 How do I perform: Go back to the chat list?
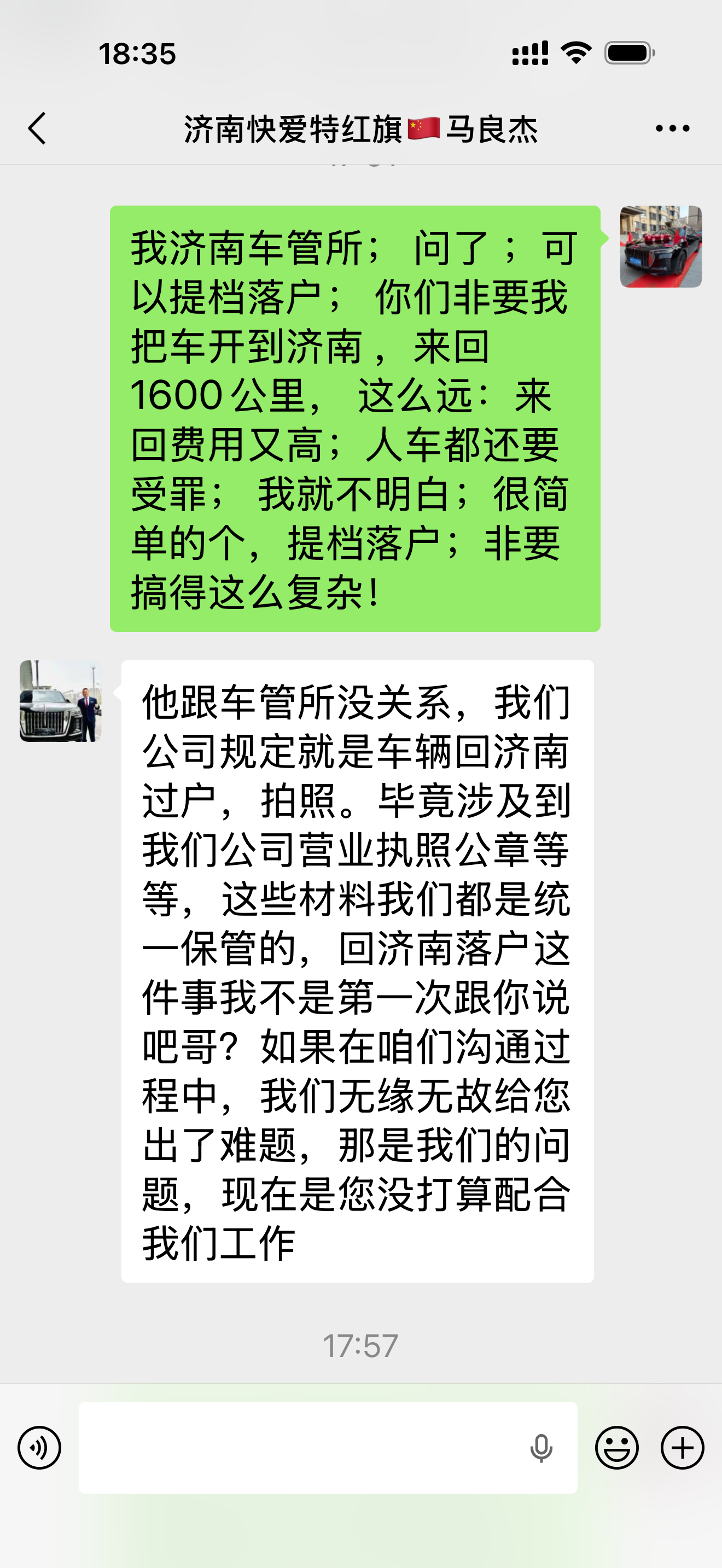pyautogui.click(x=37, y=128)
